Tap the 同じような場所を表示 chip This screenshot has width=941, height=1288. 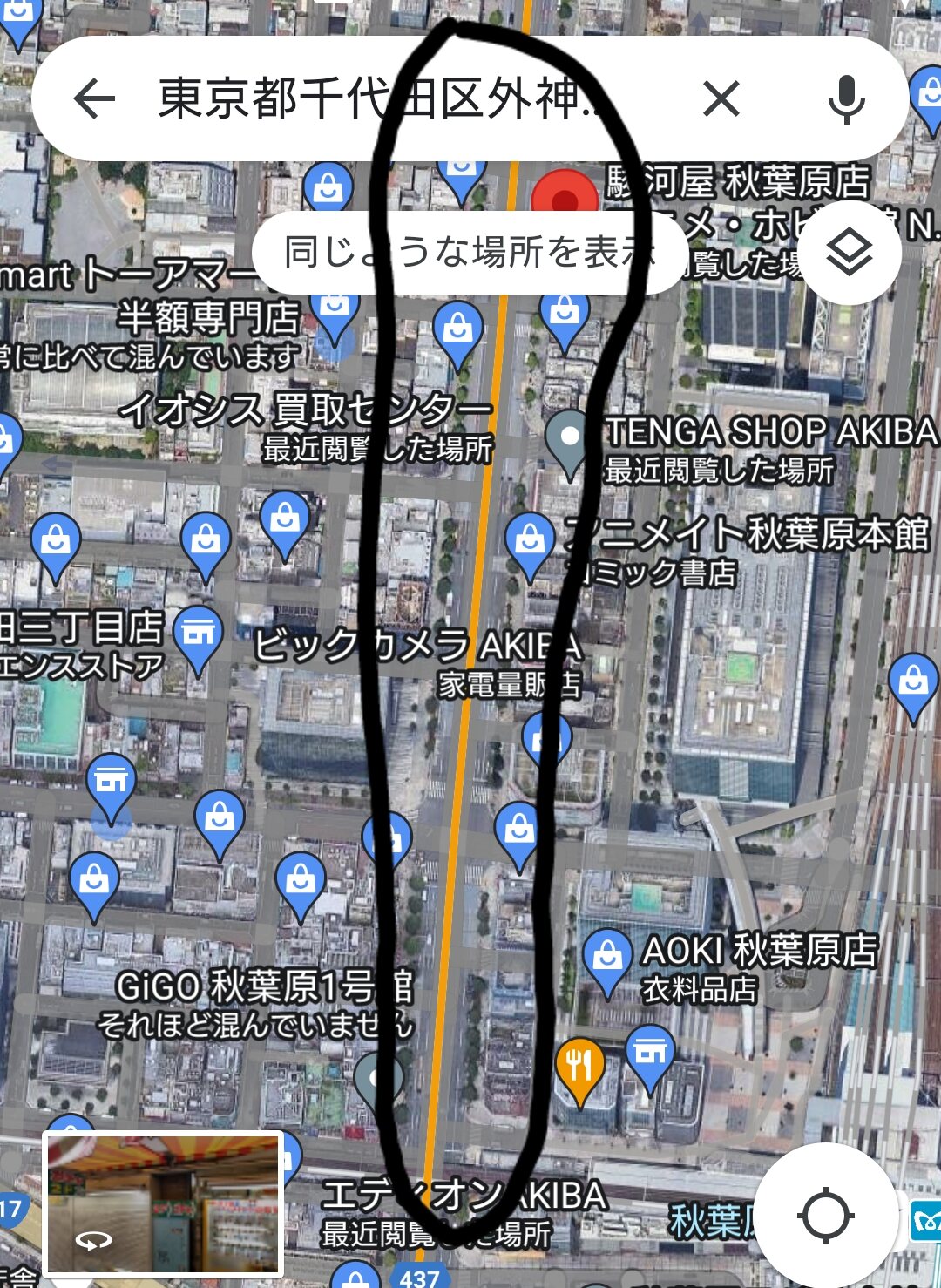pyautogui.click(x=466, y=253)
